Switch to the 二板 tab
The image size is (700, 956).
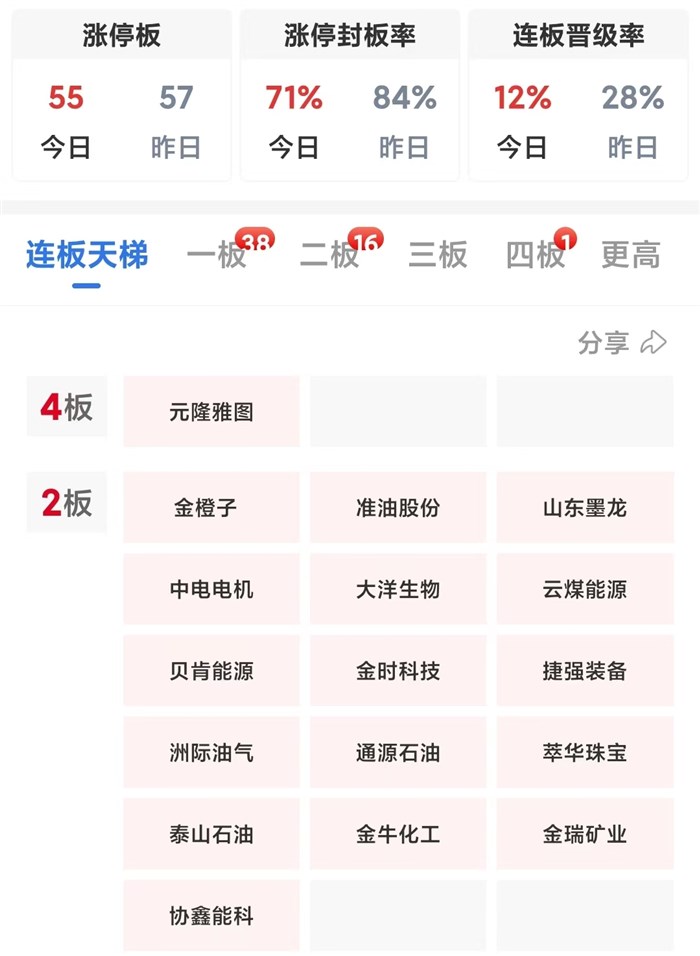pos(329,255)
